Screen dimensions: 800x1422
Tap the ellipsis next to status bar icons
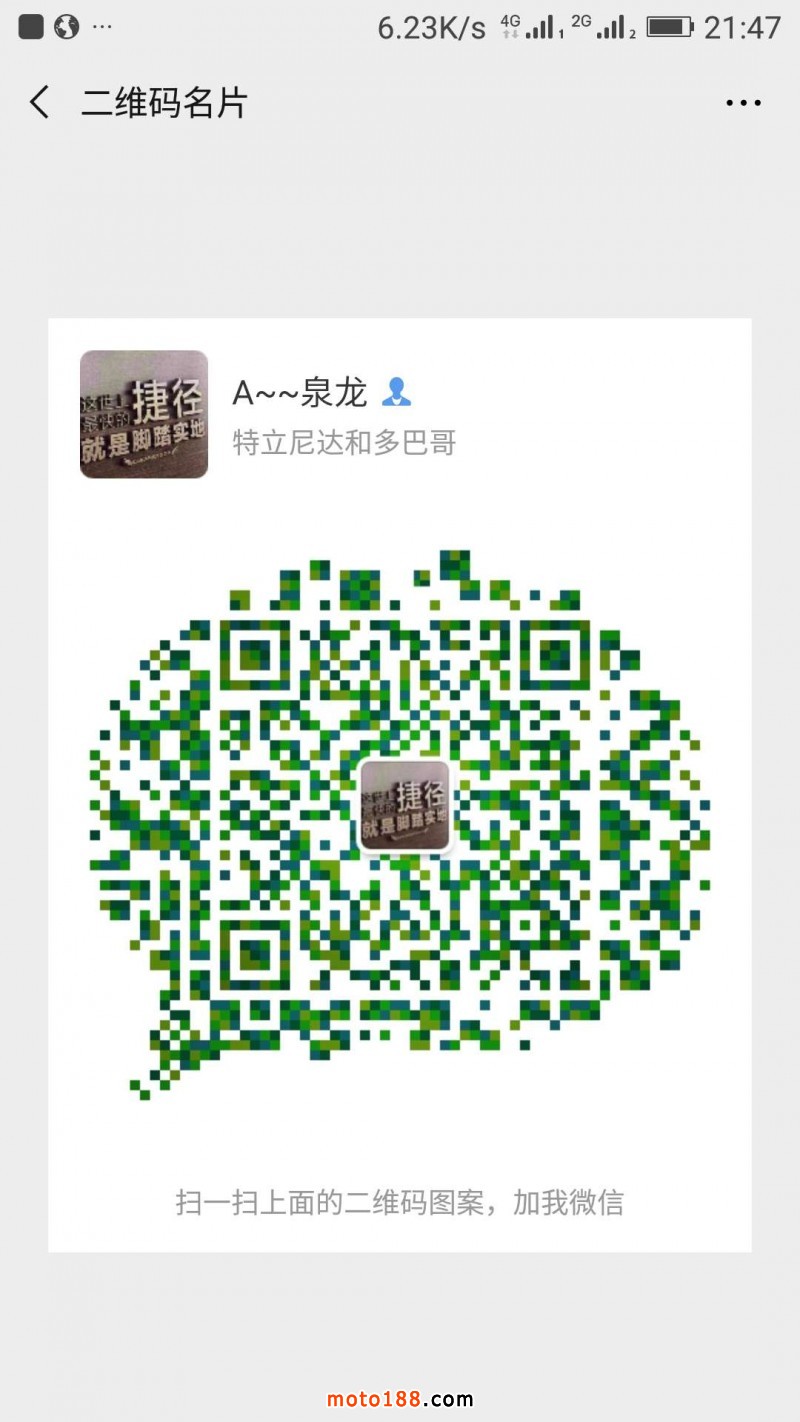coord(100,27)
